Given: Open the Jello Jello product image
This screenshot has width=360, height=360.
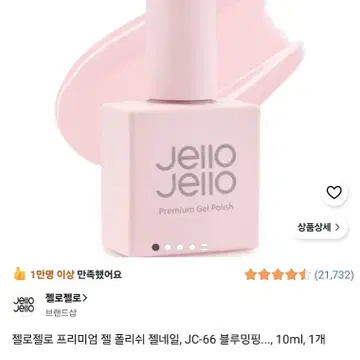Looking at the screenshot, I should [180, 128].
